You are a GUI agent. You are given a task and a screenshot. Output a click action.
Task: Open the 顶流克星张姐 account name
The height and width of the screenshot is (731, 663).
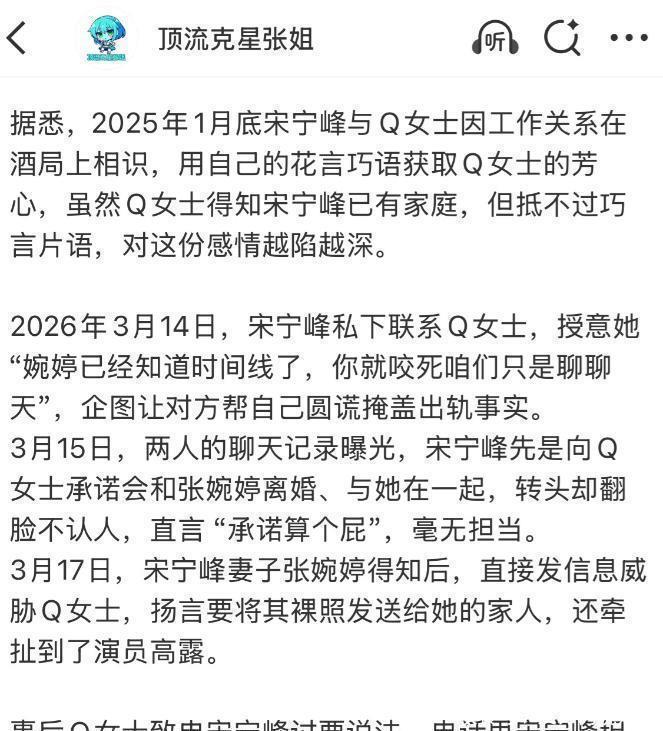point(236,39)
